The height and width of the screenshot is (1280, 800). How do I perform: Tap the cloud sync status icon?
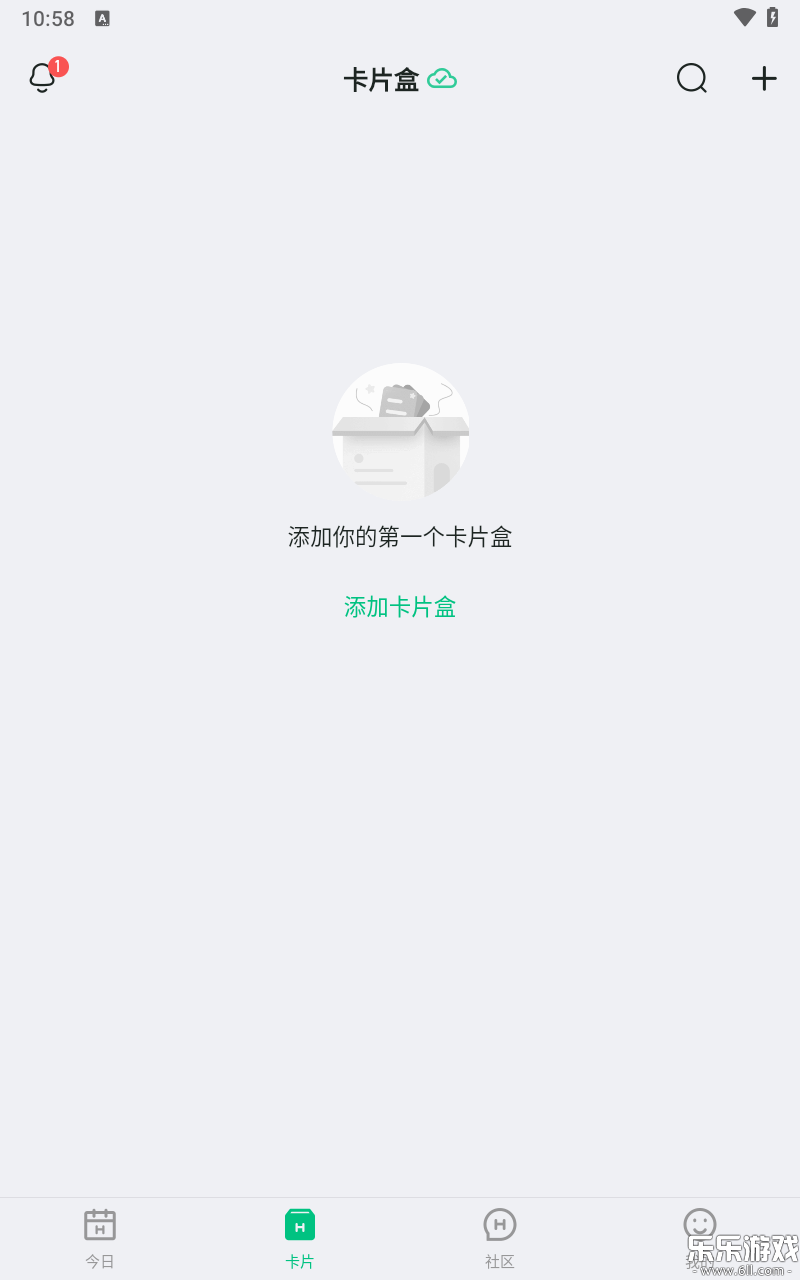point(444,78)
